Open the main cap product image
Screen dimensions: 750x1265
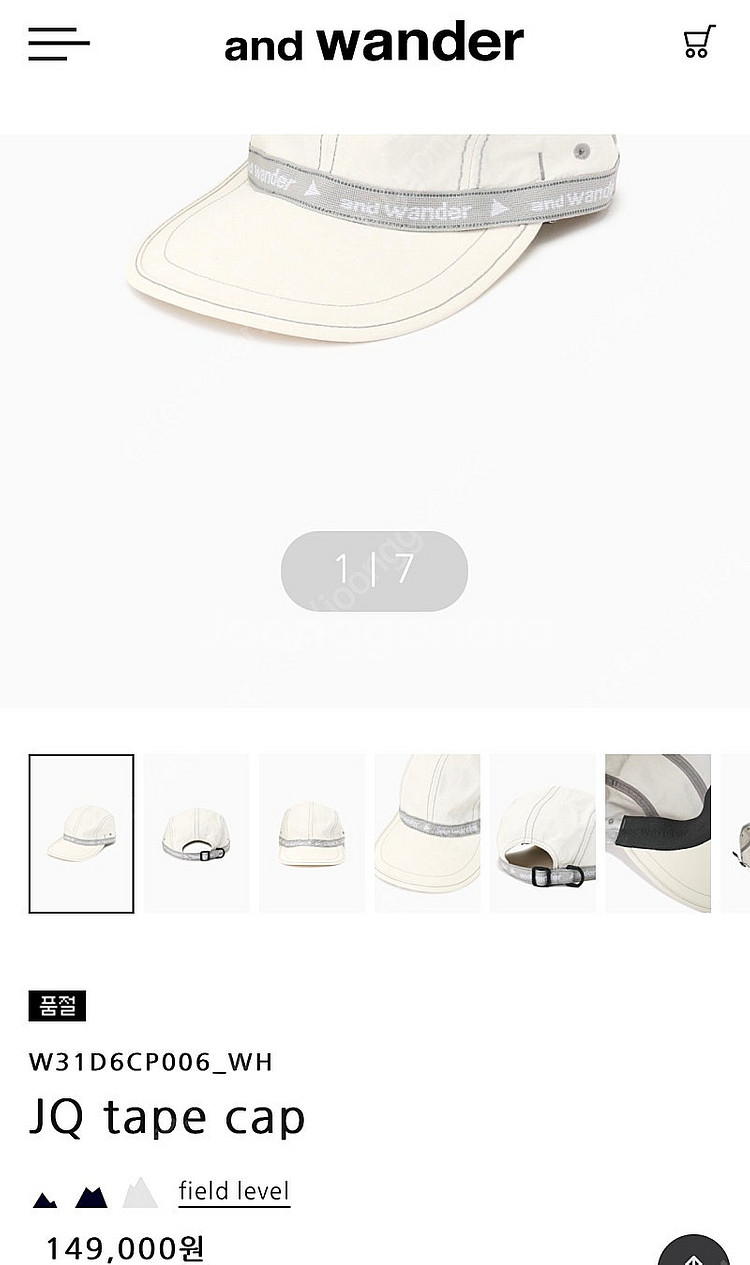tap(375, 300)
